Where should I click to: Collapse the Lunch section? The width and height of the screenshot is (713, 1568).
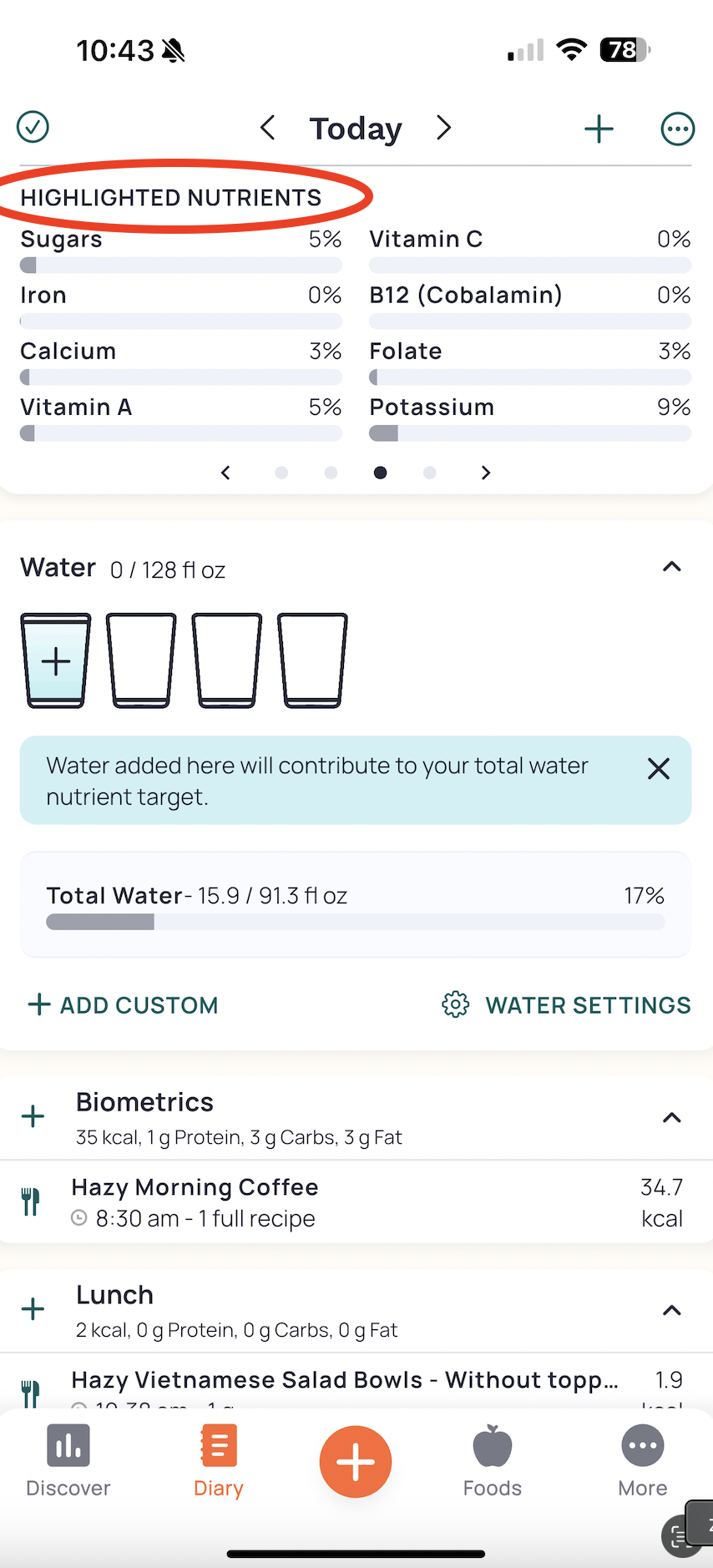pos(671,1311)
